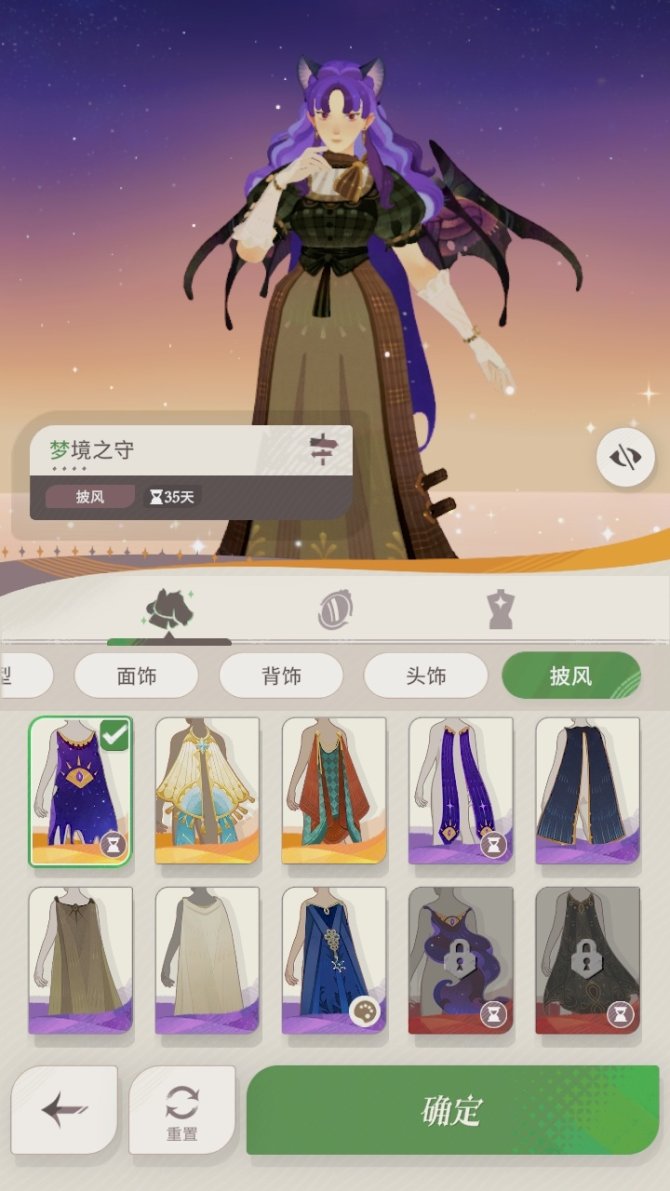
Task: Switch to the 背饰 category
Action: (281, 676)
